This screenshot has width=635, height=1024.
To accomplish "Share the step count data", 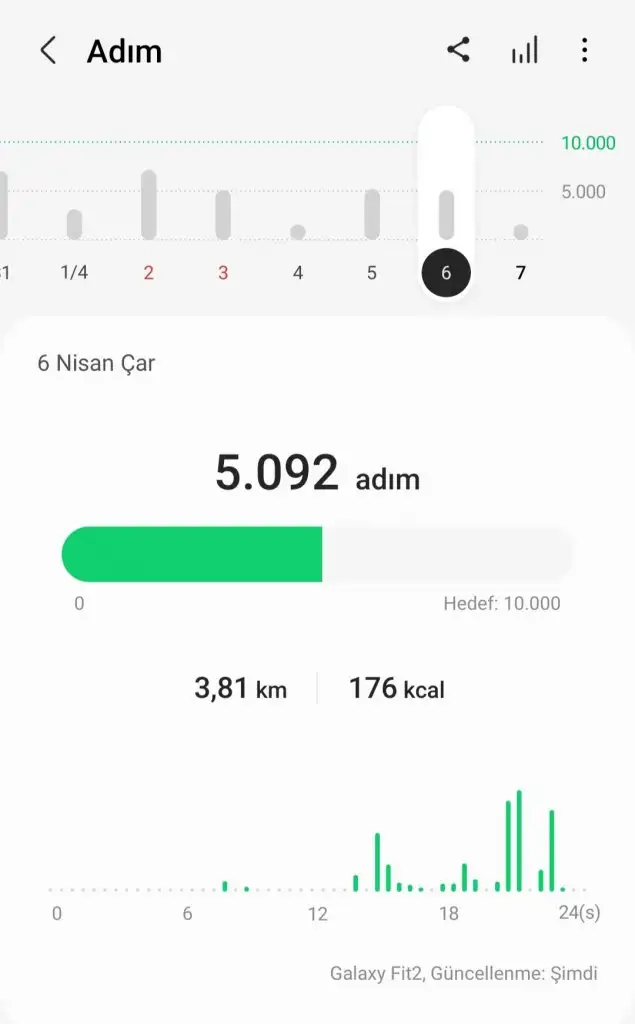I will pos(459,50).
